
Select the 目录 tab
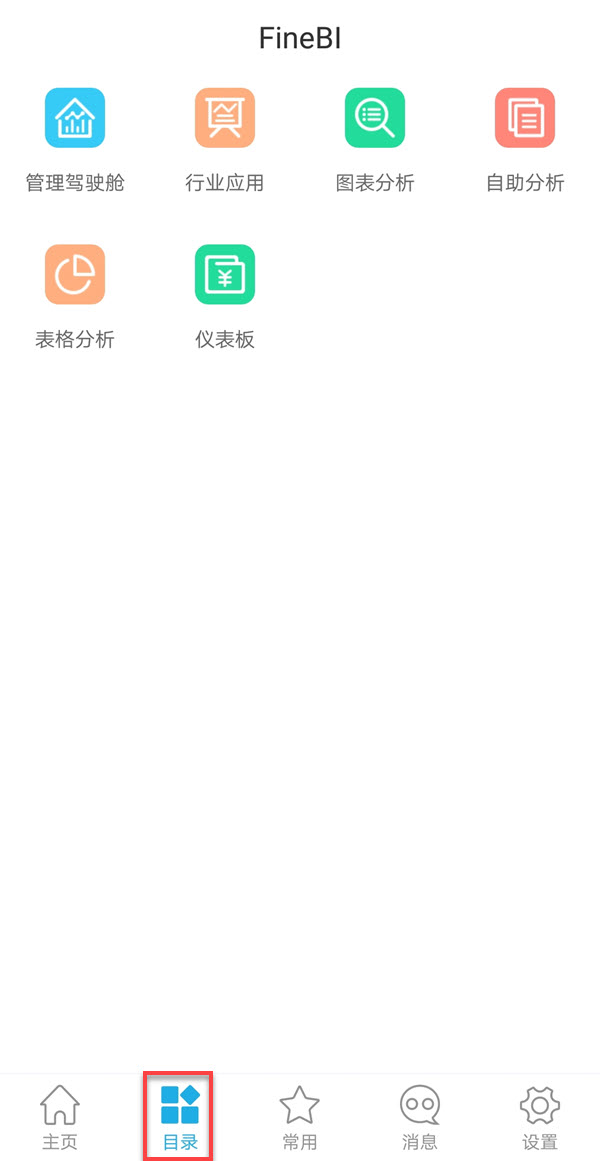180,1115
